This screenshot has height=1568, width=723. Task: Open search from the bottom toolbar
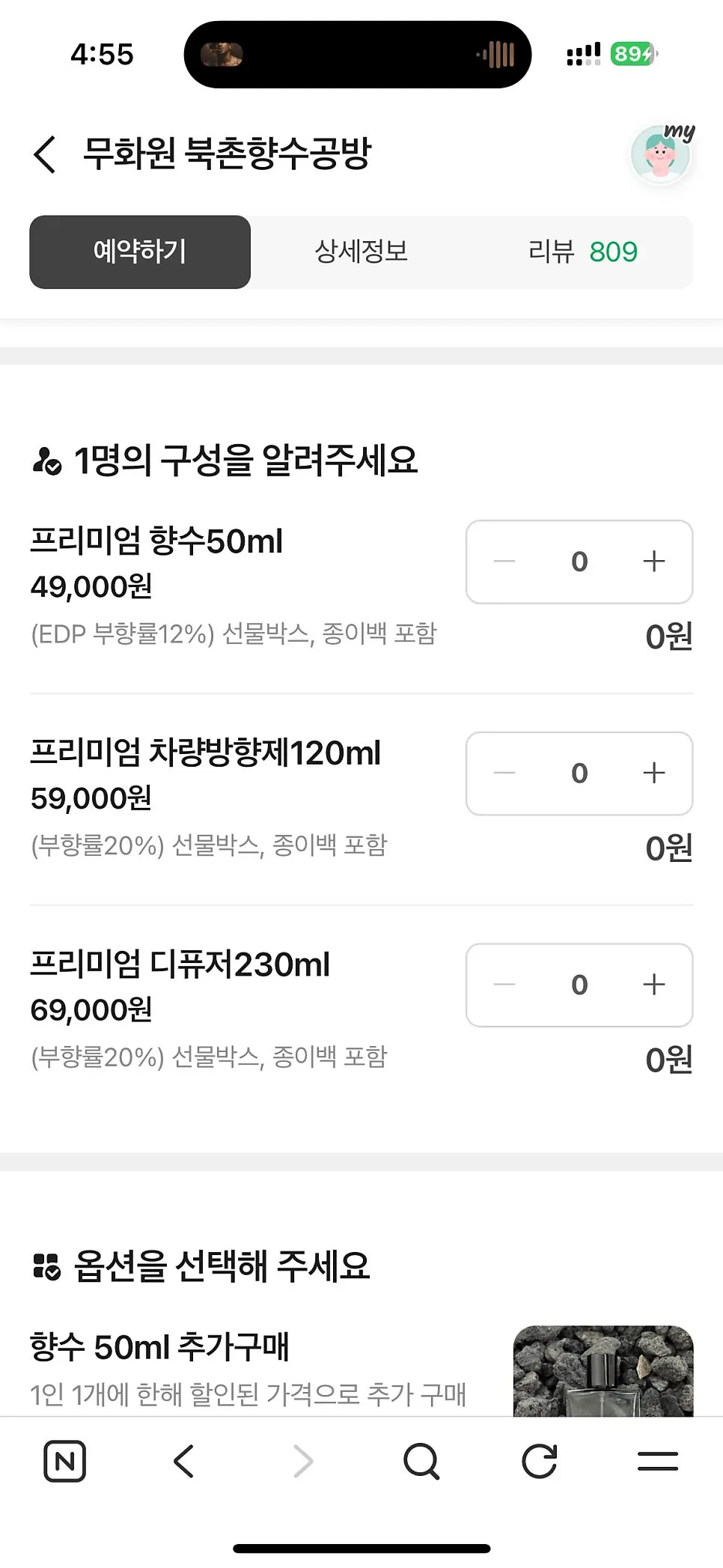[x=421, y=1461]
